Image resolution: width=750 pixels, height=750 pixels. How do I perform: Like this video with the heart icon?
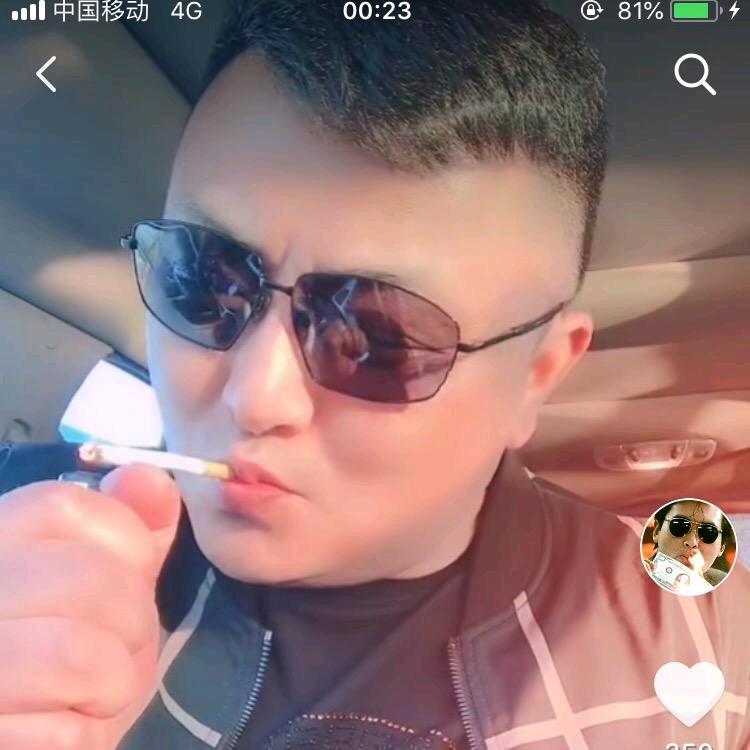[689, 693]
